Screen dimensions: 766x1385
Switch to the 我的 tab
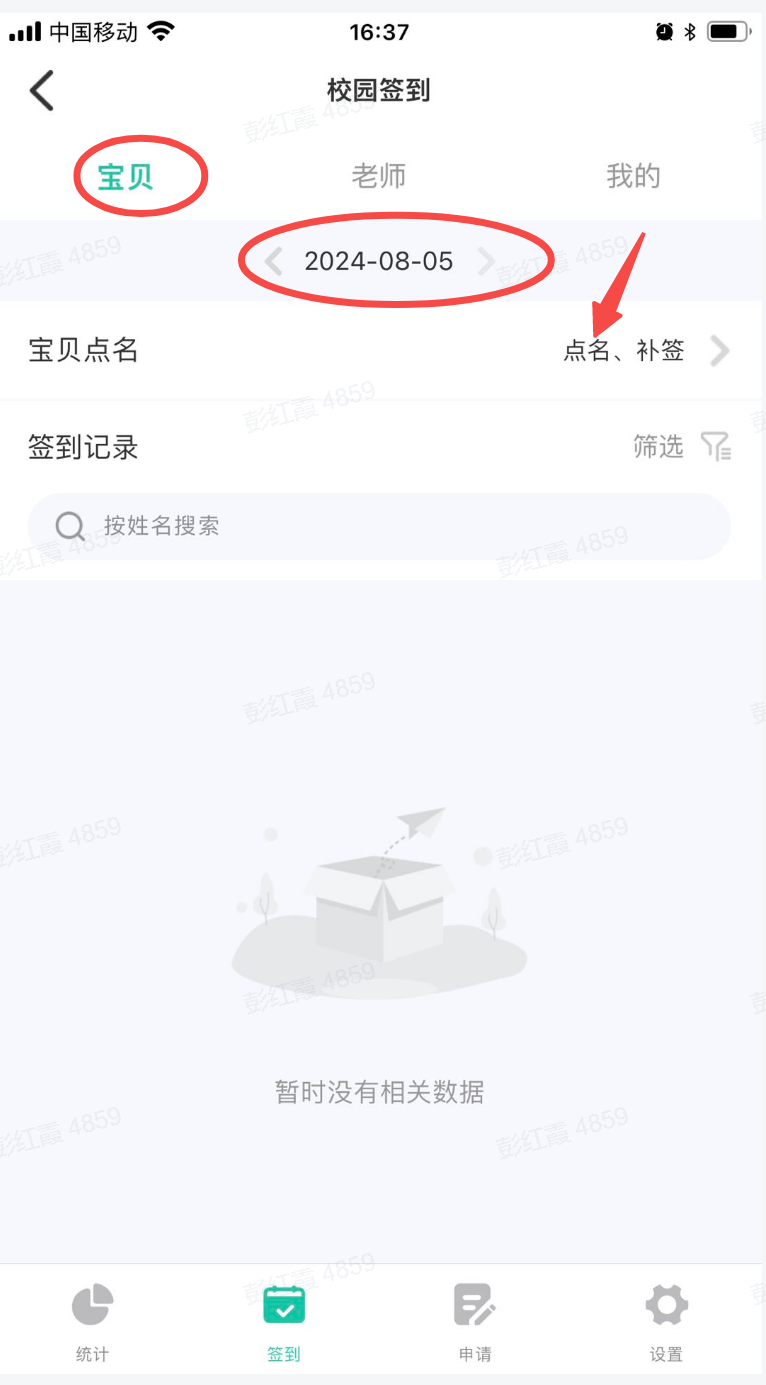633,177
